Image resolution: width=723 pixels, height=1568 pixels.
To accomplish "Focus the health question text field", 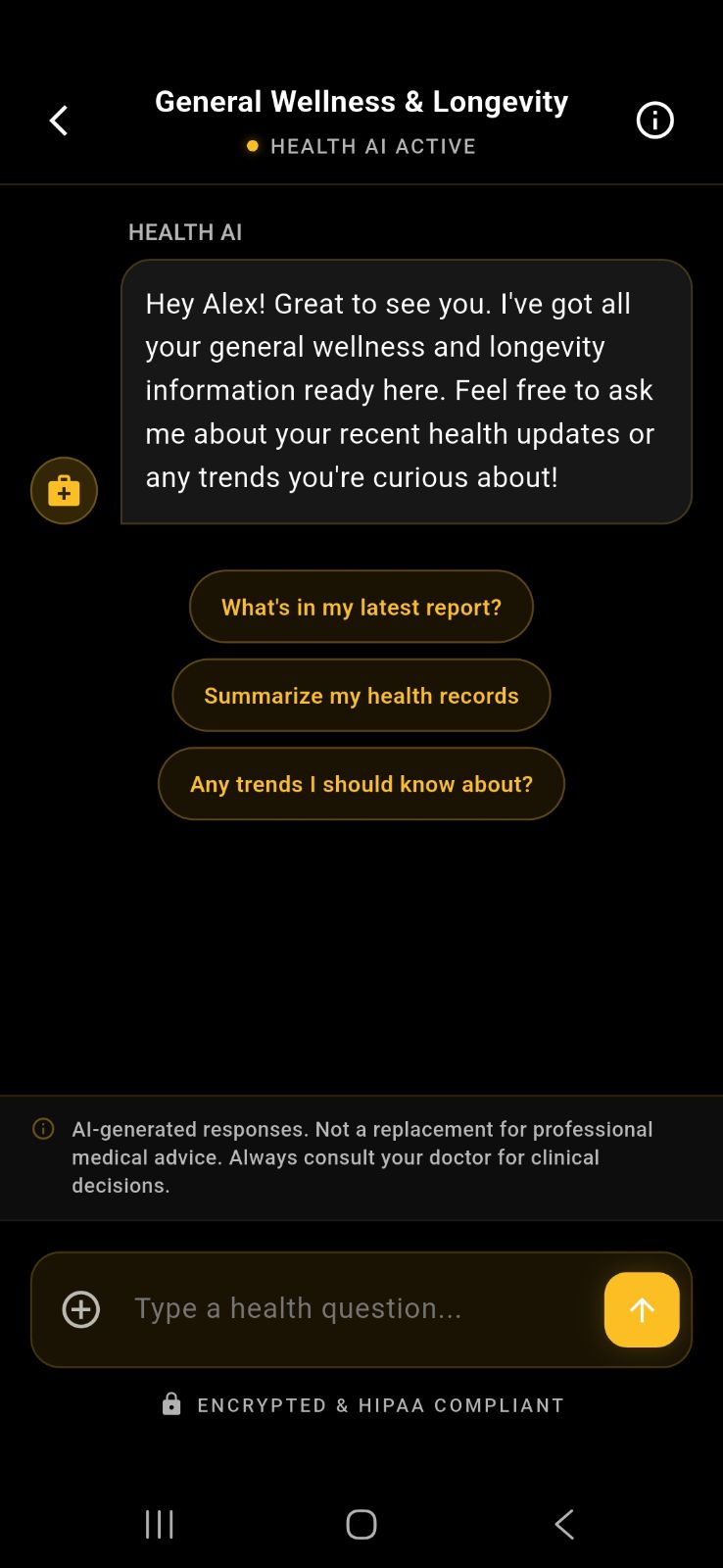I will 353,1309.
